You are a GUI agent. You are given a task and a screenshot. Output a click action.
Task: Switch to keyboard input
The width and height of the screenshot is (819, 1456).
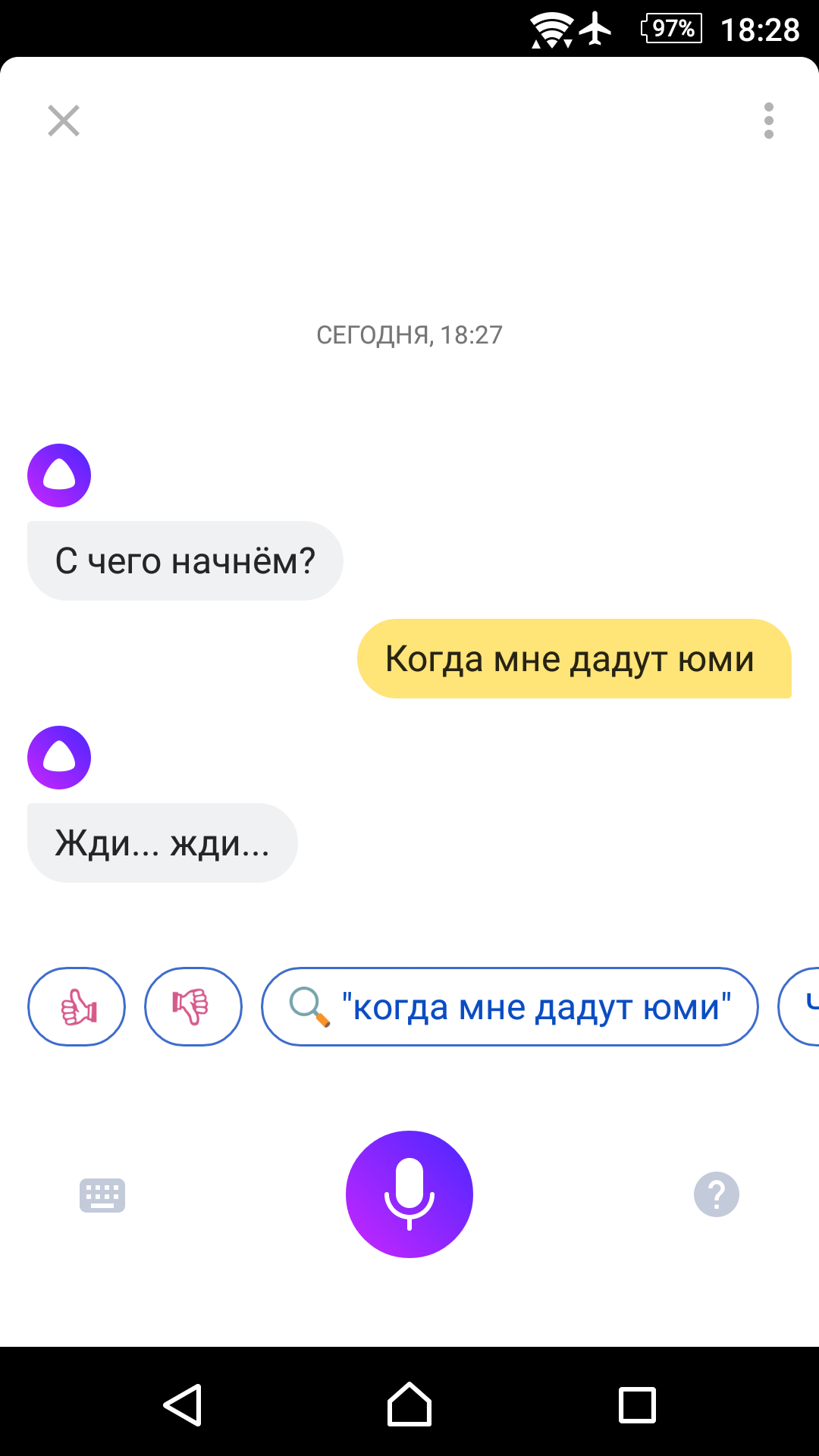click(x=102, y=1196)
